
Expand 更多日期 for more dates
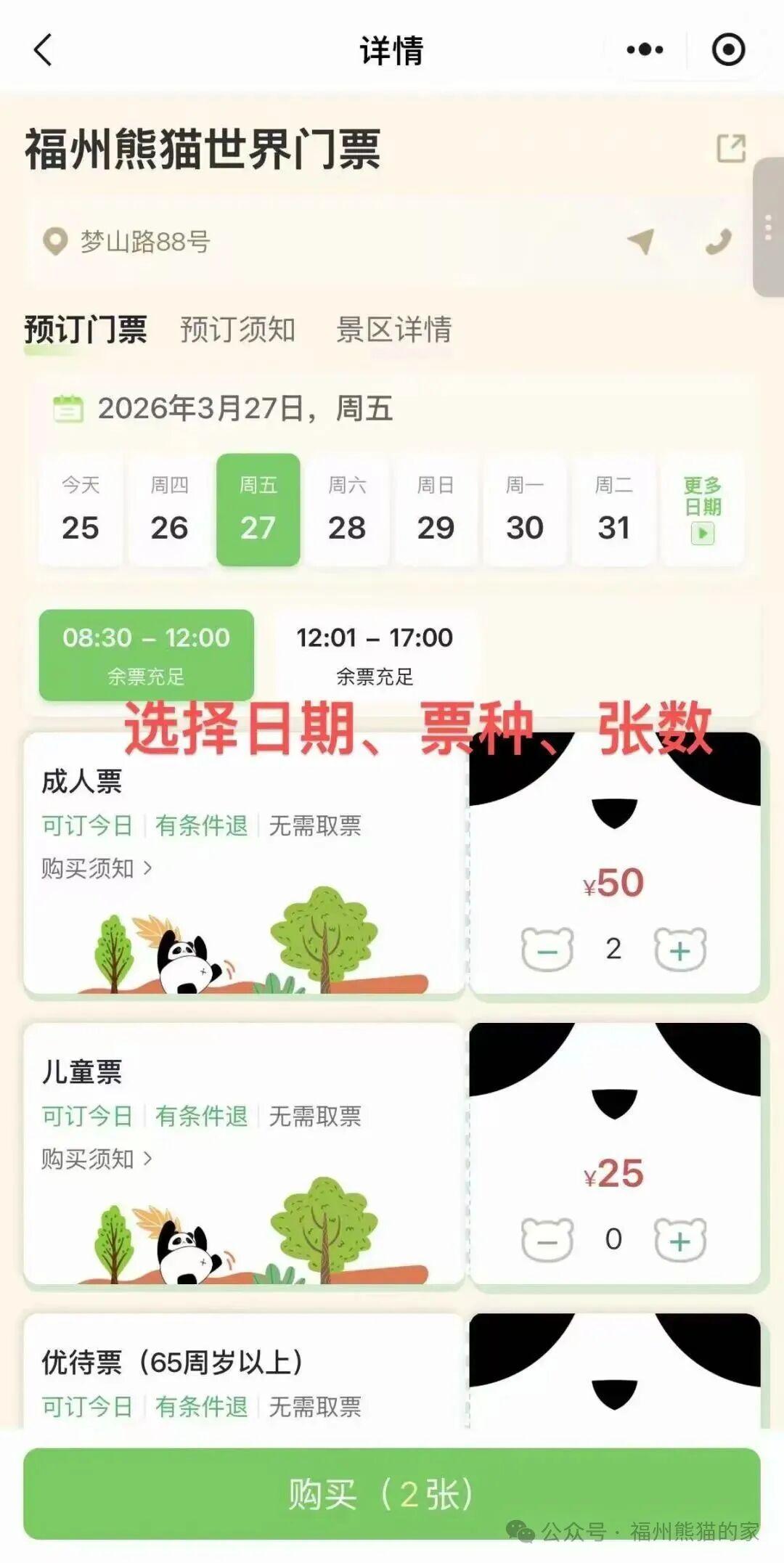click(x=701, y=508)
